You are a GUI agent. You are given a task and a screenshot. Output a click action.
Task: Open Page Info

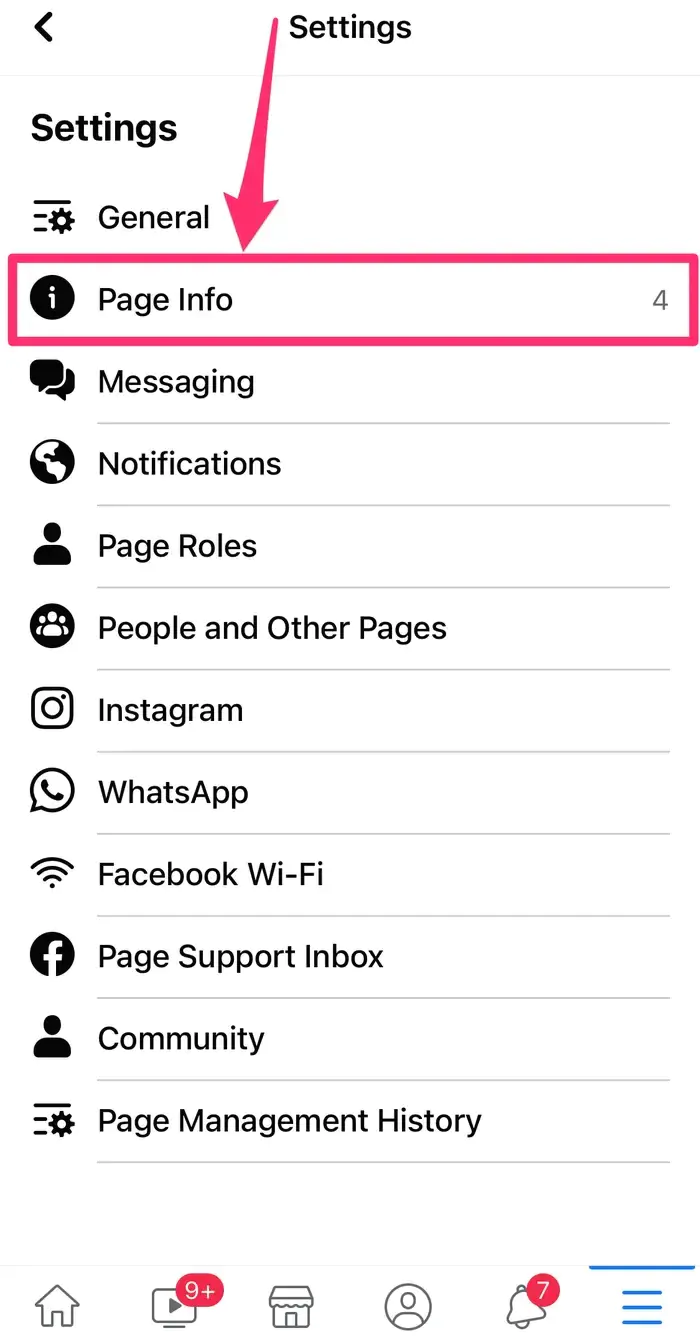point(166,299)
